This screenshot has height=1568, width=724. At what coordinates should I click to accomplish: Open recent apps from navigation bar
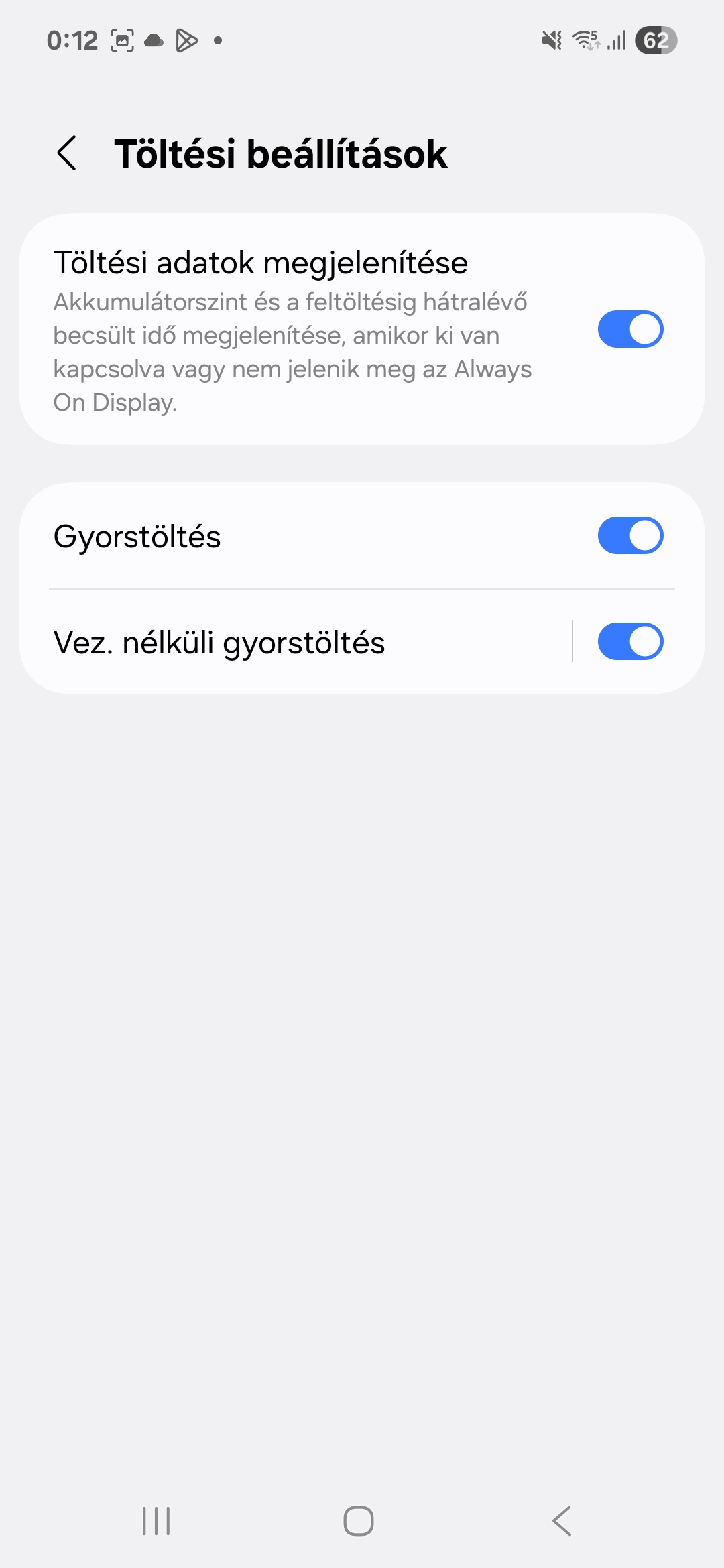point(156,1520)
